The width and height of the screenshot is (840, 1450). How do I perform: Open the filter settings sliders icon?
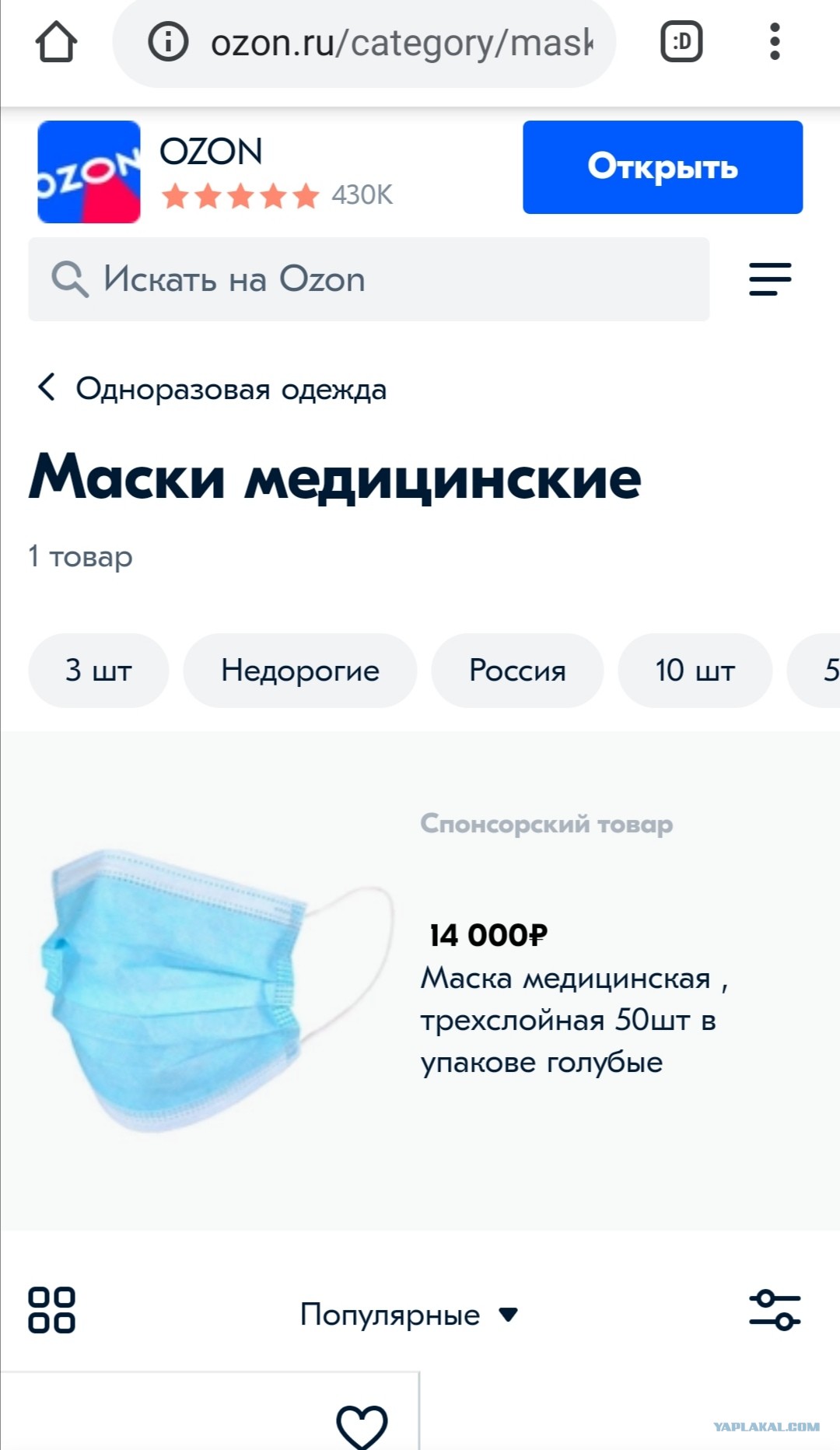775,1310
